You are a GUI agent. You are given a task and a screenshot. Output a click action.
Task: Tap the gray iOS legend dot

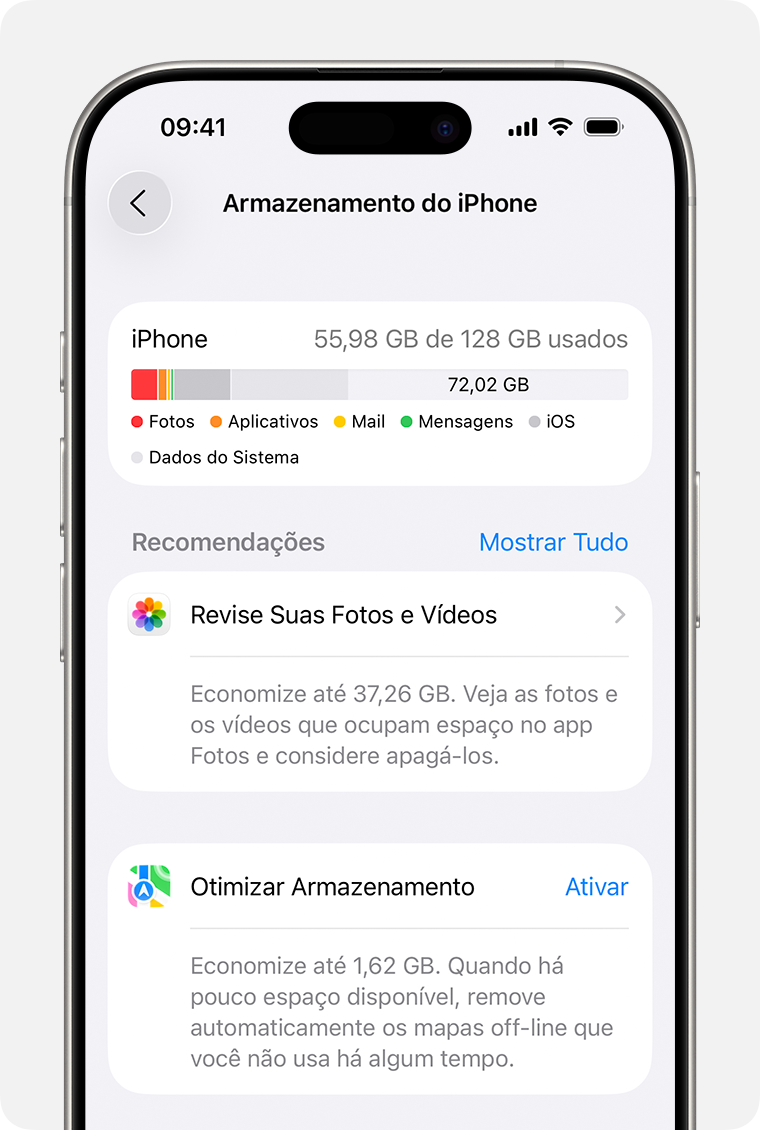pos(536,421)
